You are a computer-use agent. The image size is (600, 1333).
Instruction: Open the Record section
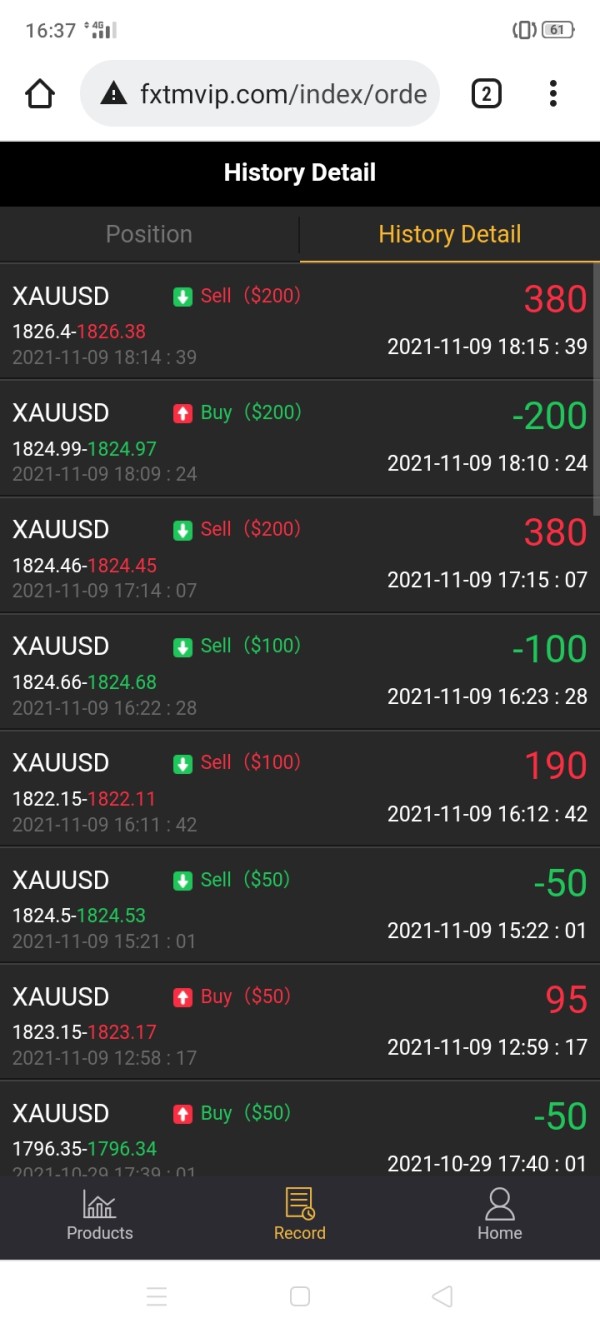coord(300,1215)
